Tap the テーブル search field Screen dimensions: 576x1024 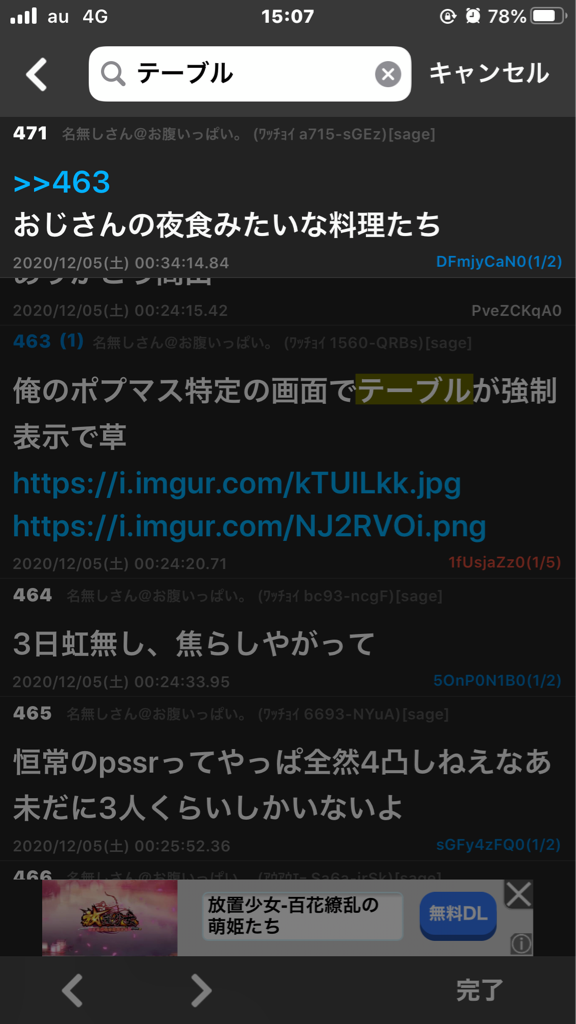(x=249, y=74)
